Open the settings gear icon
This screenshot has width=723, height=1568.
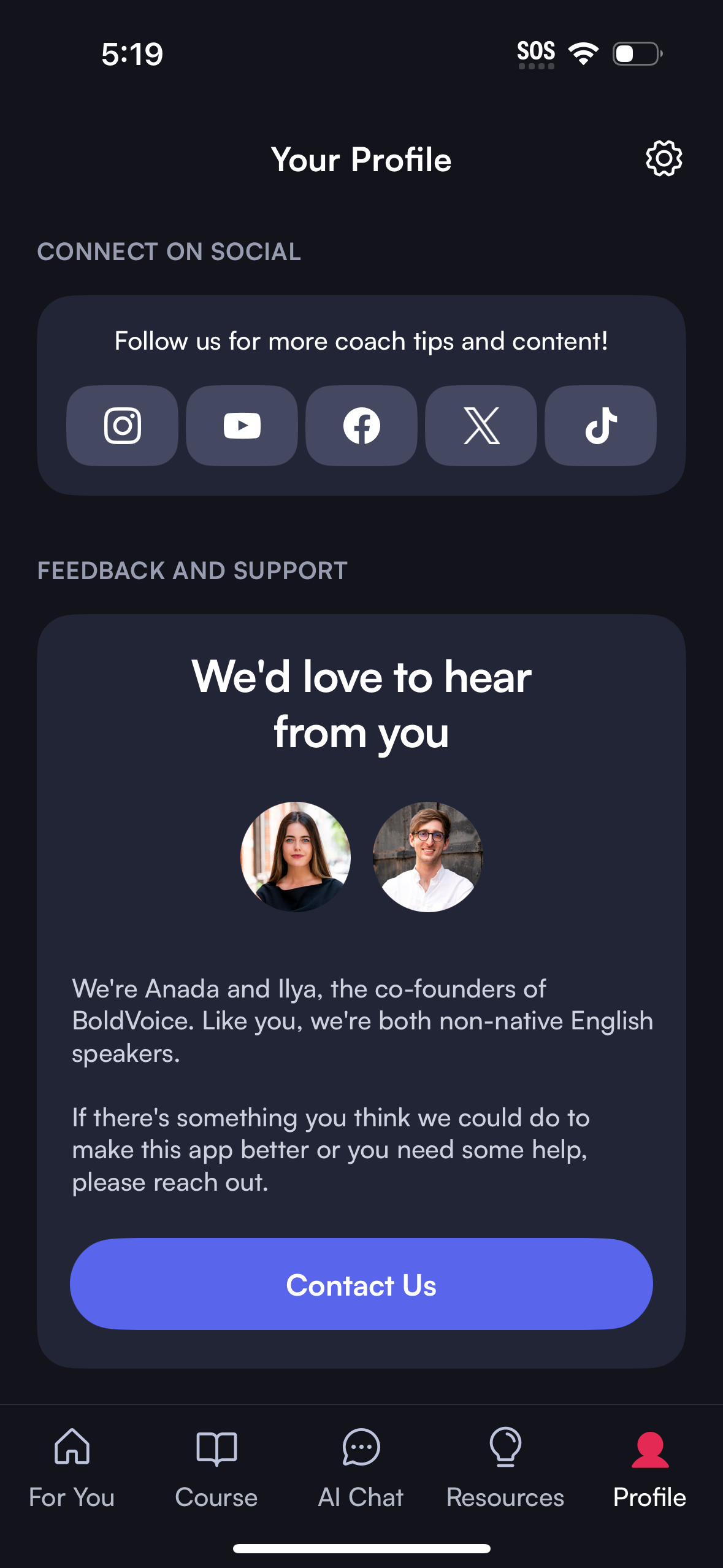coord(664,159)
